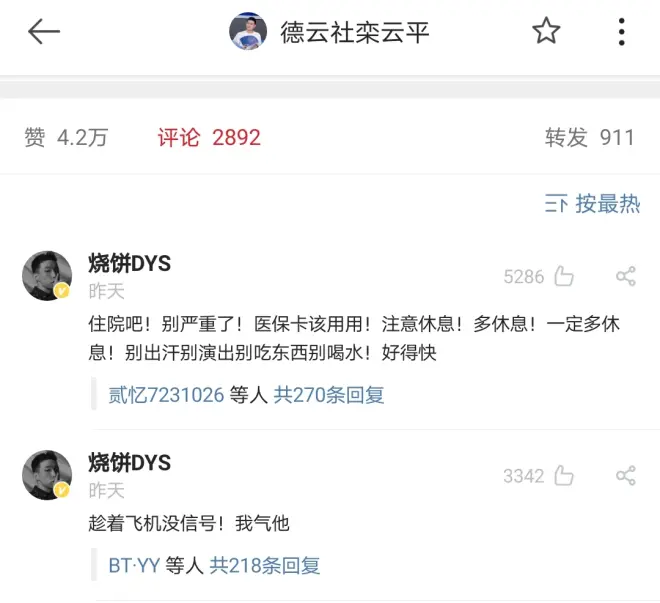This screenshot has height=603, width=660.
Task: Share the comment 趁着飞机没信号
Action: 626,476
